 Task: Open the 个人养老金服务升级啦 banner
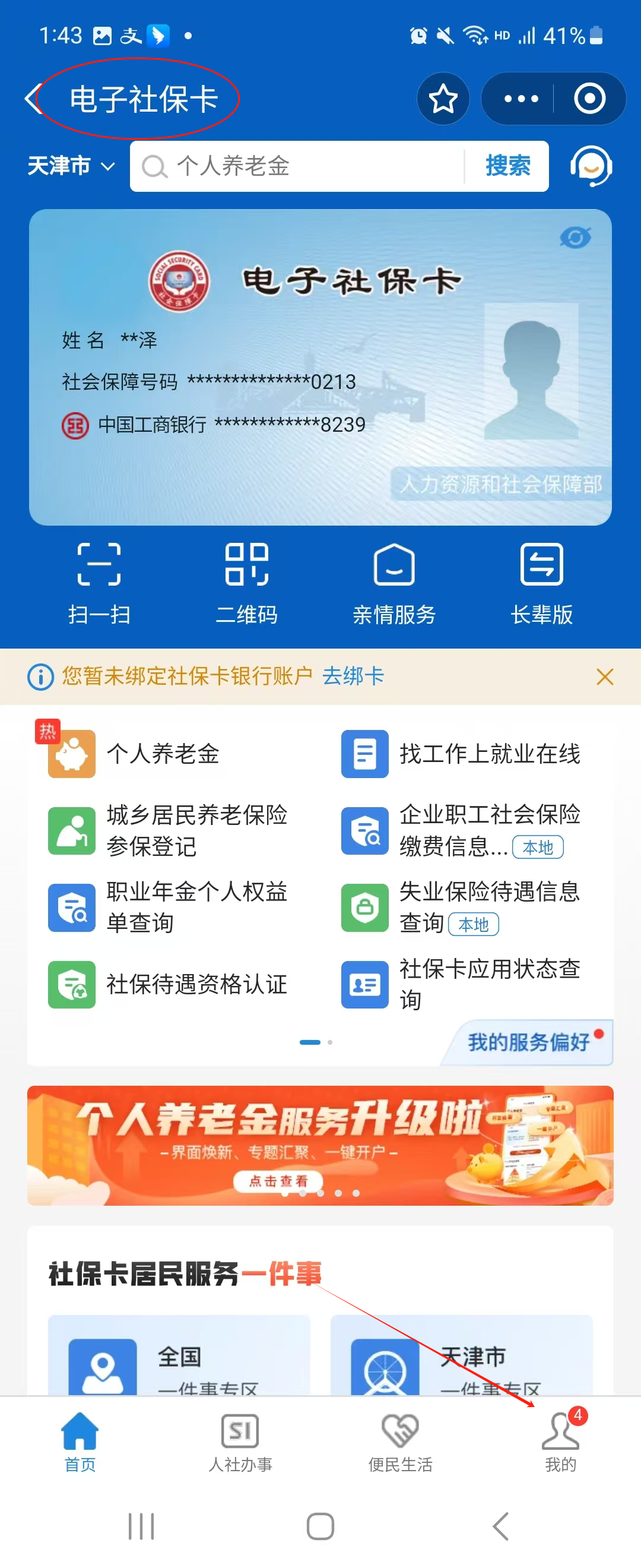(320, 1145)
